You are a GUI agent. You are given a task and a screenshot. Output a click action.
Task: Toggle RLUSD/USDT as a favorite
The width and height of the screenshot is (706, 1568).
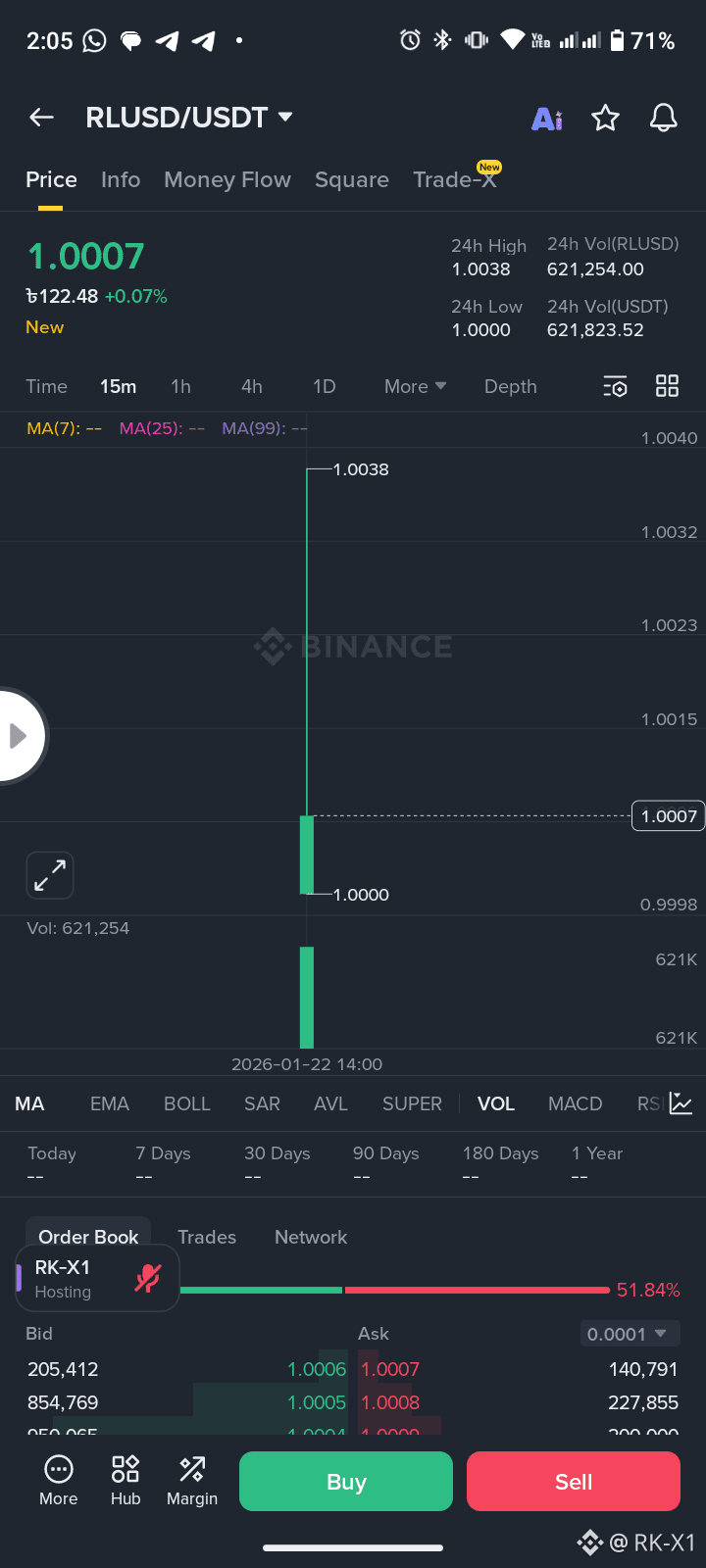pyautogui.click(x=605, y=118)
